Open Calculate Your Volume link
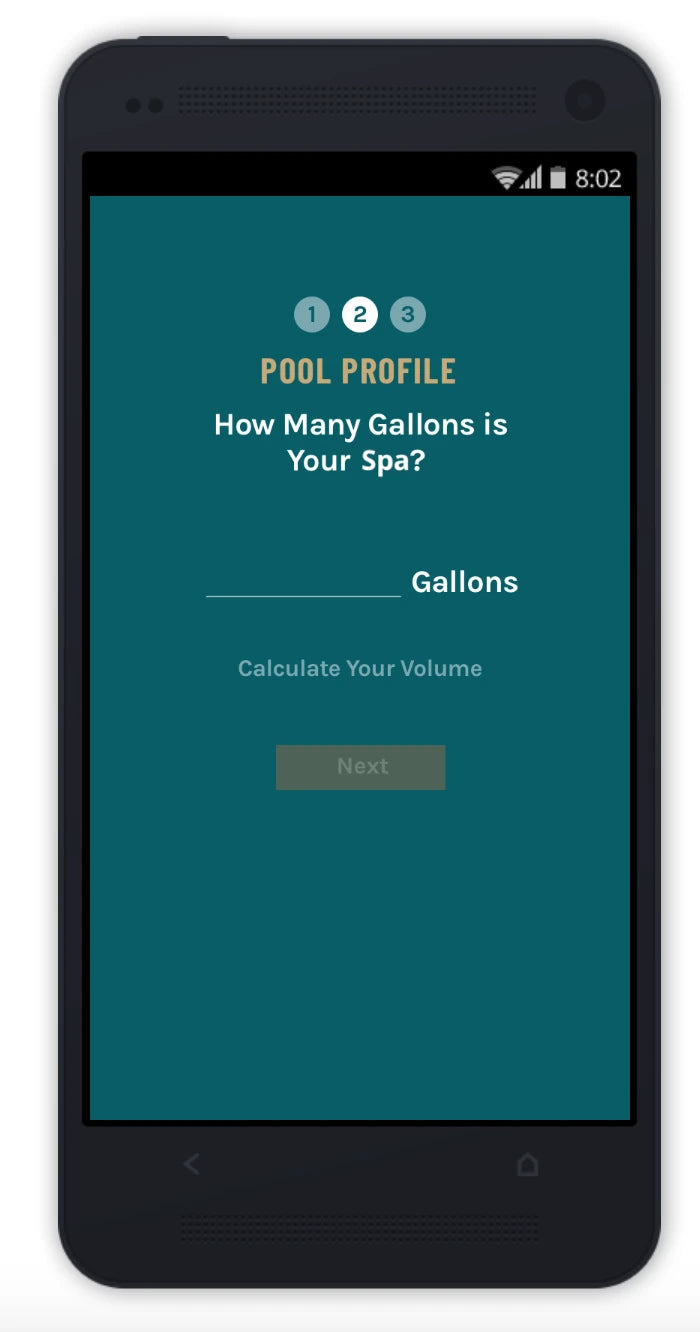 360,668
